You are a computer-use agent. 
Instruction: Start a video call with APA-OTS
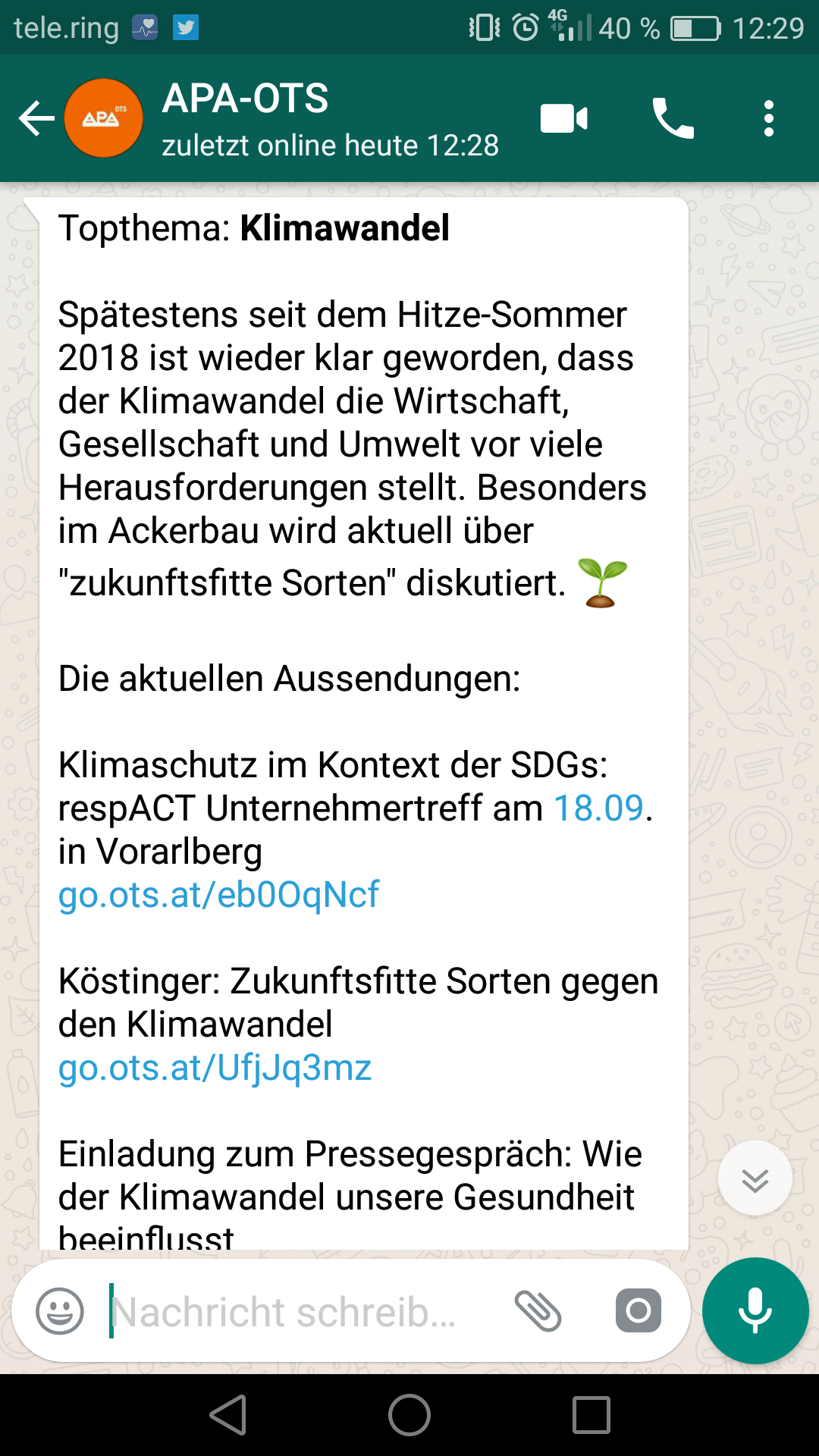563,119
